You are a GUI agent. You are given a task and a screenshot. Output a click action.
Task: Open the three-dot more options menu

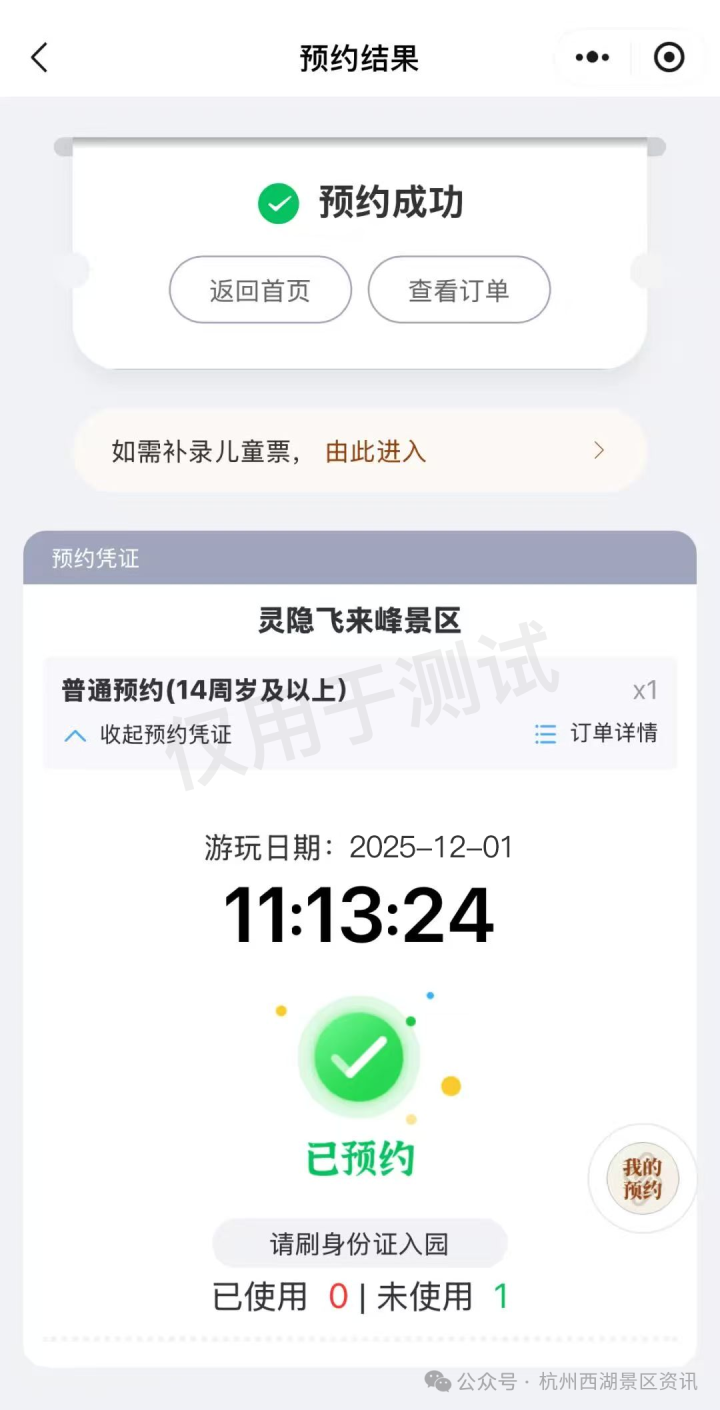(592, 57)
